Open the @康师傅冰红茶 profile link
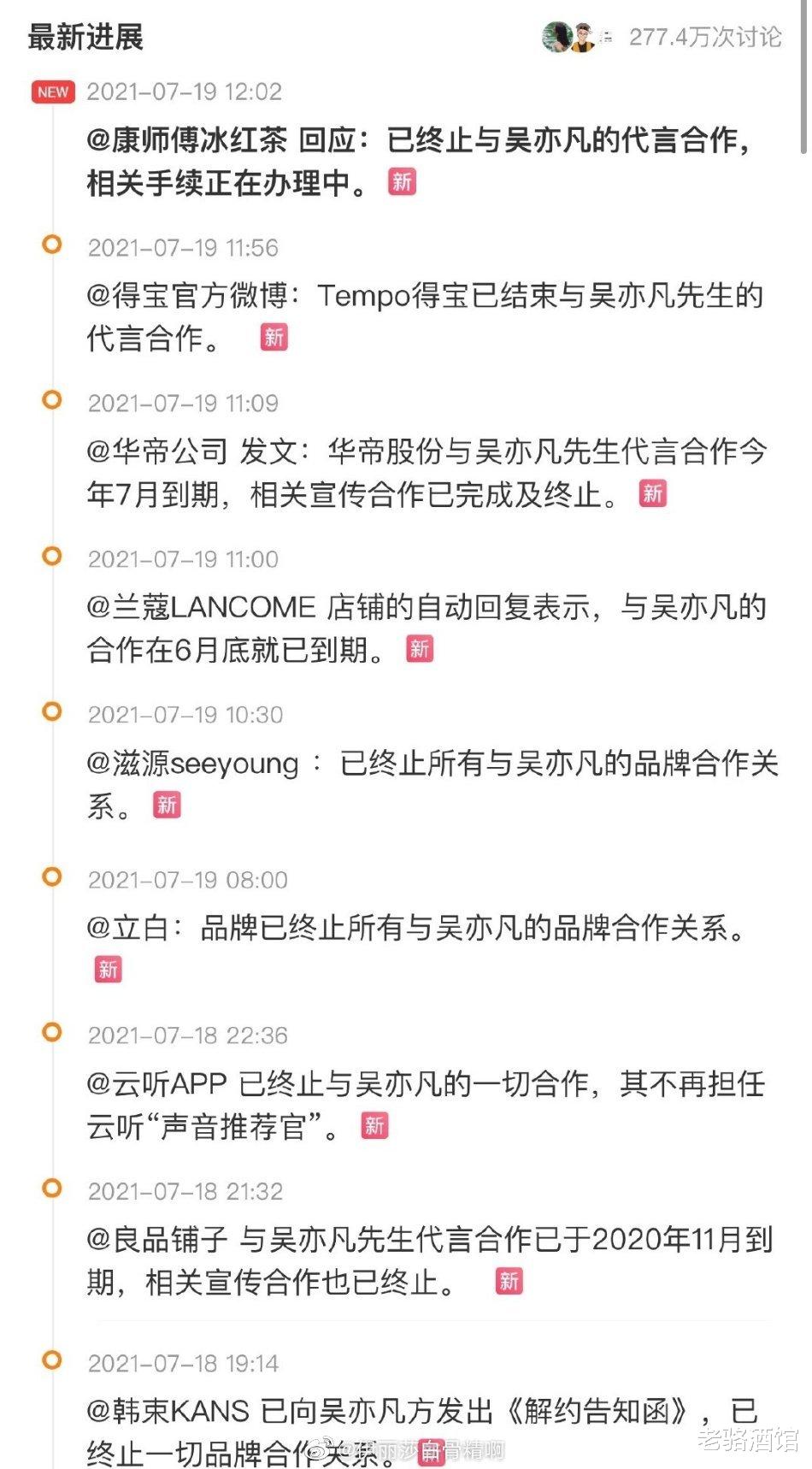812x1469 pixels. coord(185,142)
